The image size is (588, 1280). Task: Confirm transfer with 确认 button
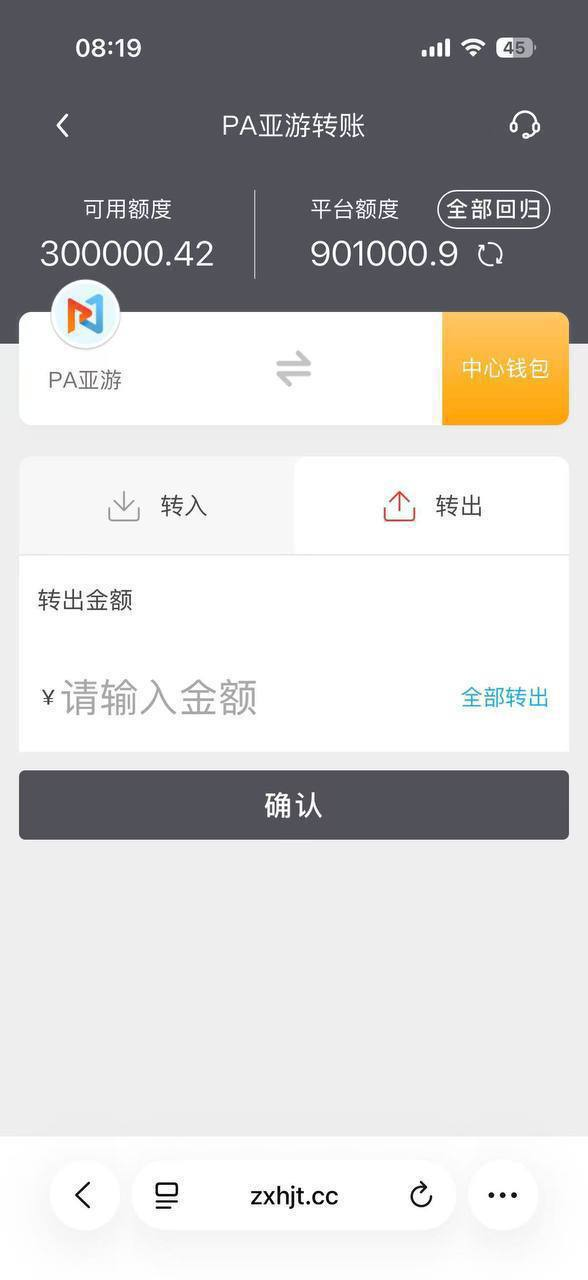(294, 805)
